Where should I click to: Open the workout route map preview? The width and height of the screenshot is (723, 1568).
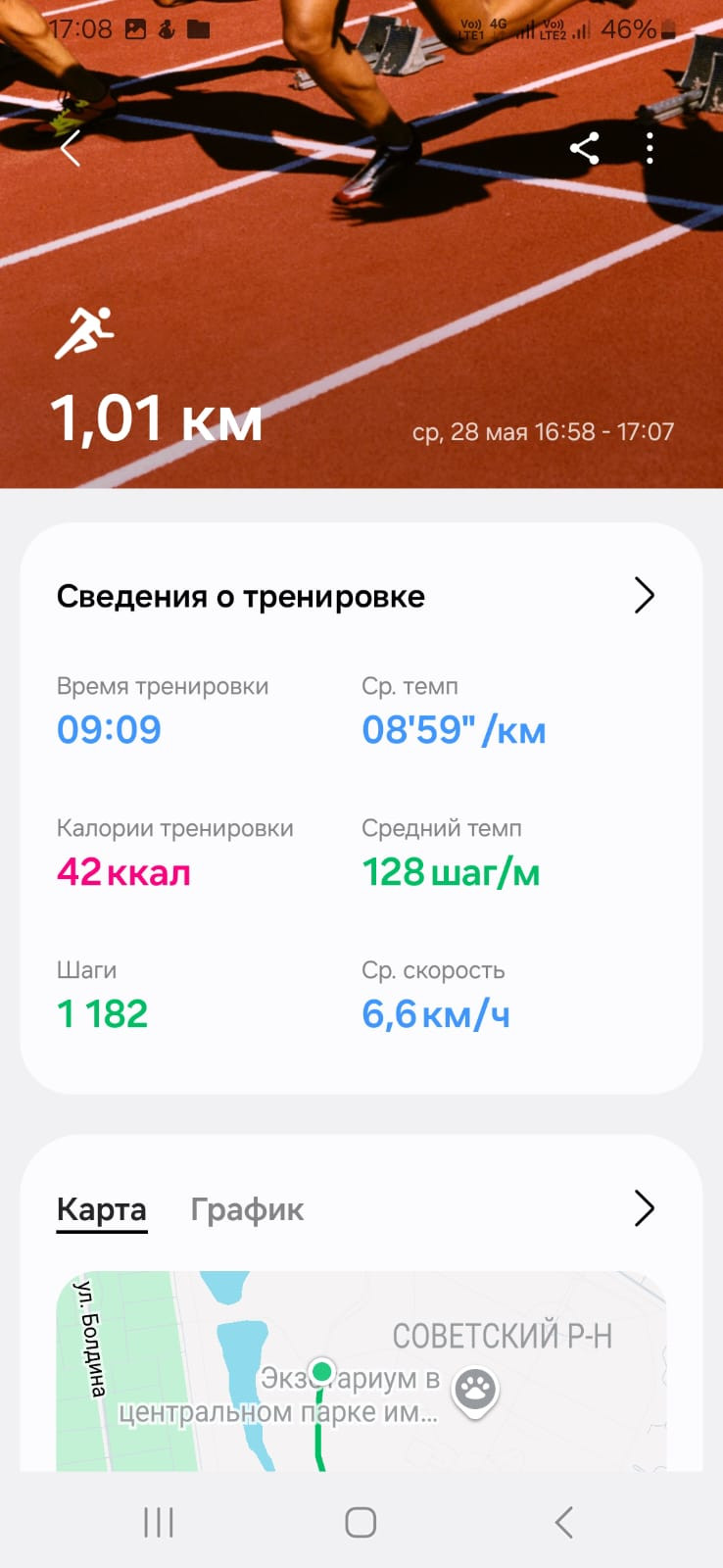pos(361,1371)
